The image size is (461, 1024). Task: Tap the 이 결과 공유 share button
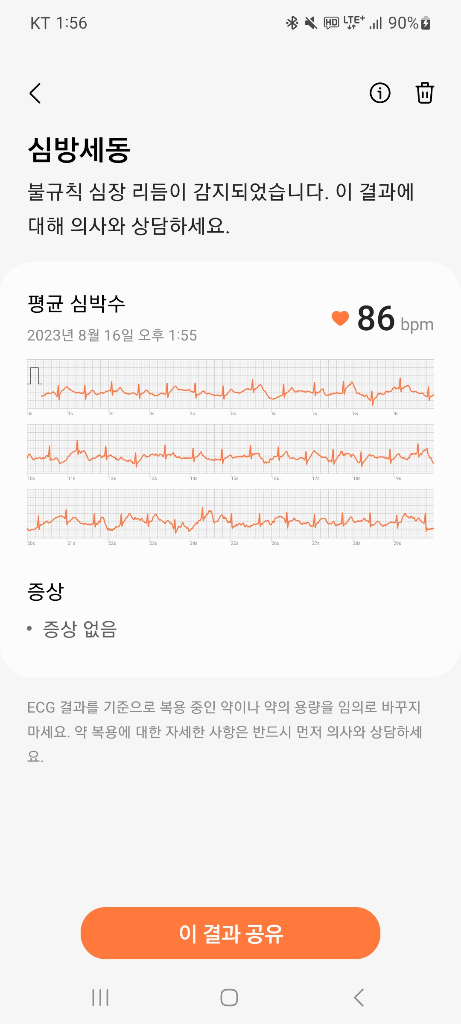(230, 933)
